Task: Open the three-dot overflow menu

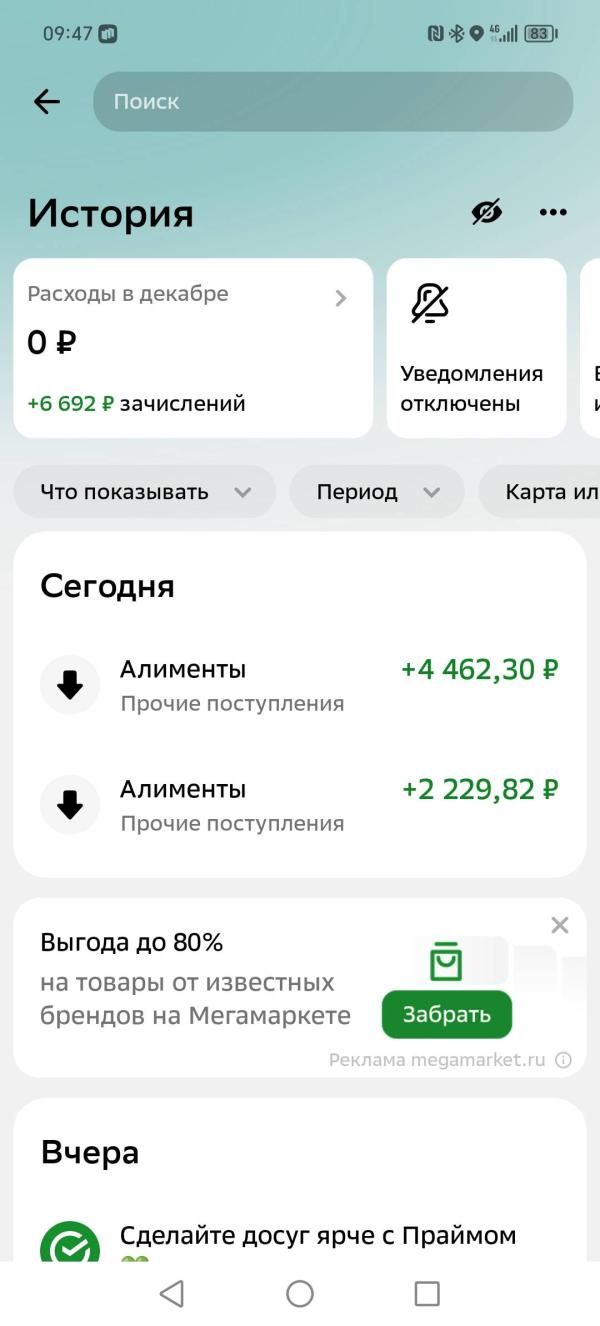Action: (x=553, y=212)
